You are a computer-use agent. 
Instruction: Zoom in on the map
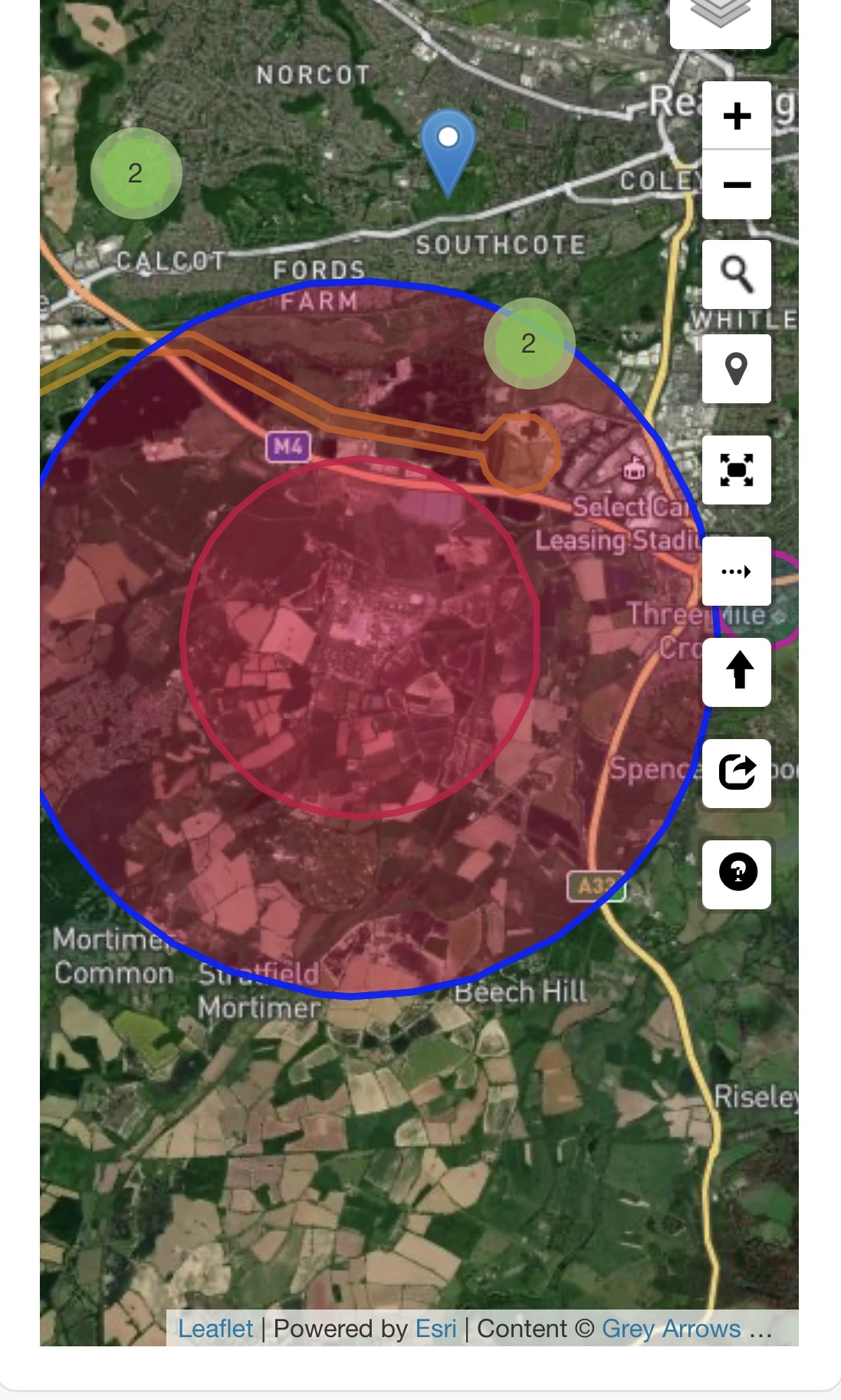pos(737,116)
